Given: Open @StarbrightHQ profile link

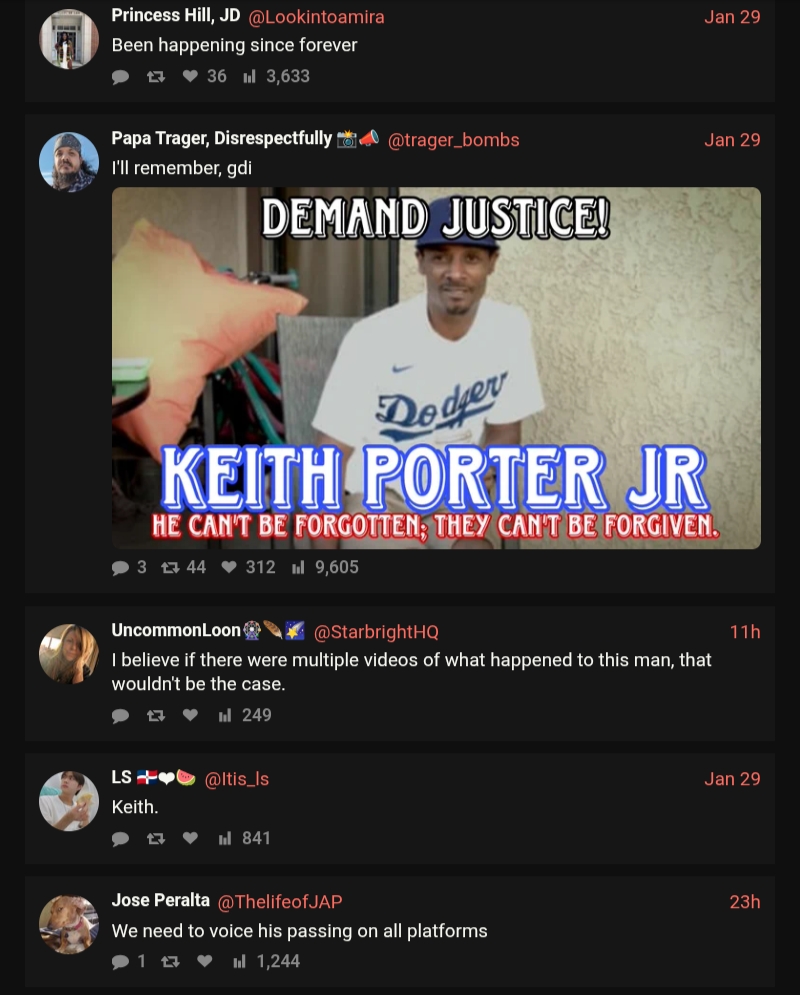Looking at the screenshot, I should pos(376,631).
